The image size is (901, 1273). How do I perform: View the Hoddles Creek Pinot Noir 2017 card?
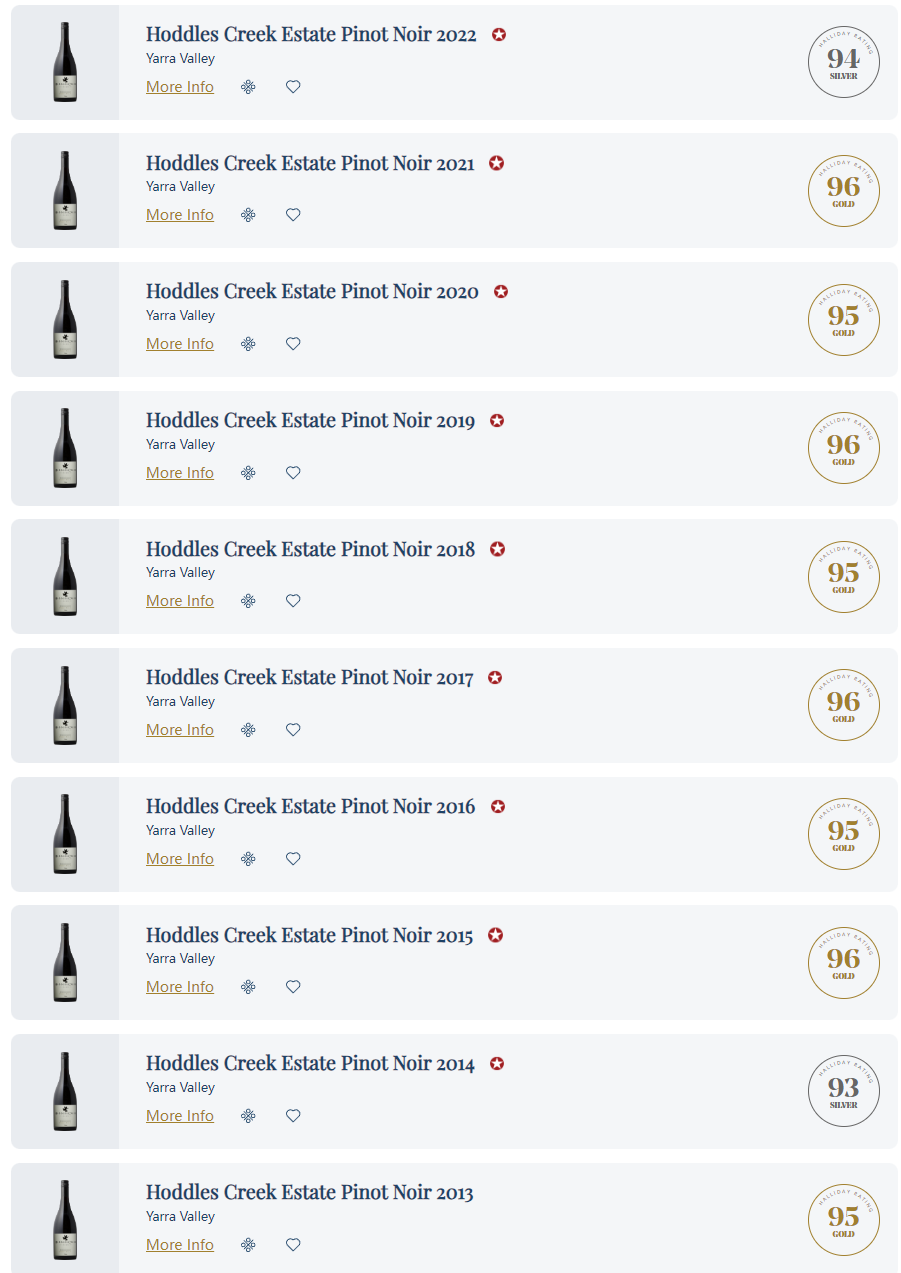[309, 678]
